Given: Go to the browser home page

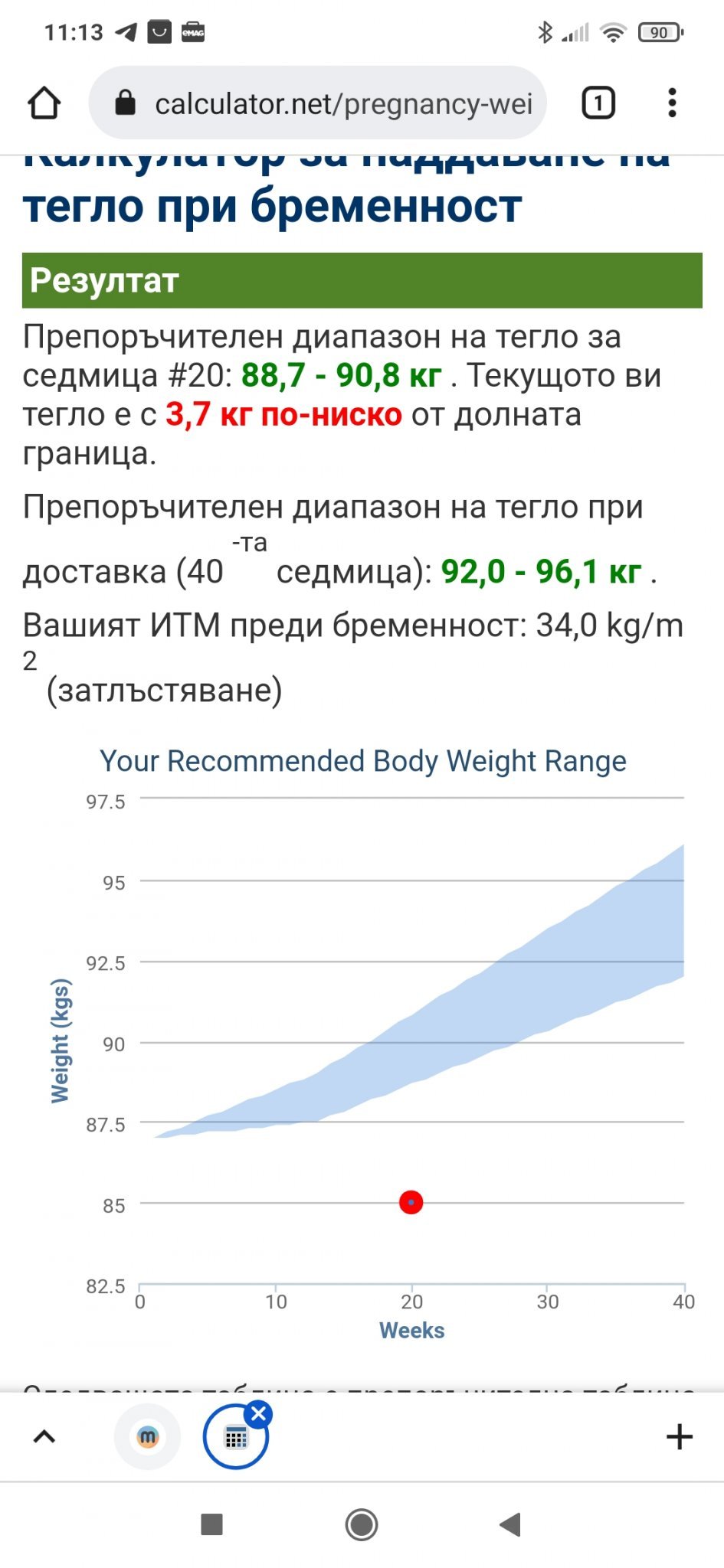Looking at the screenshot, I should click(44, 103).
